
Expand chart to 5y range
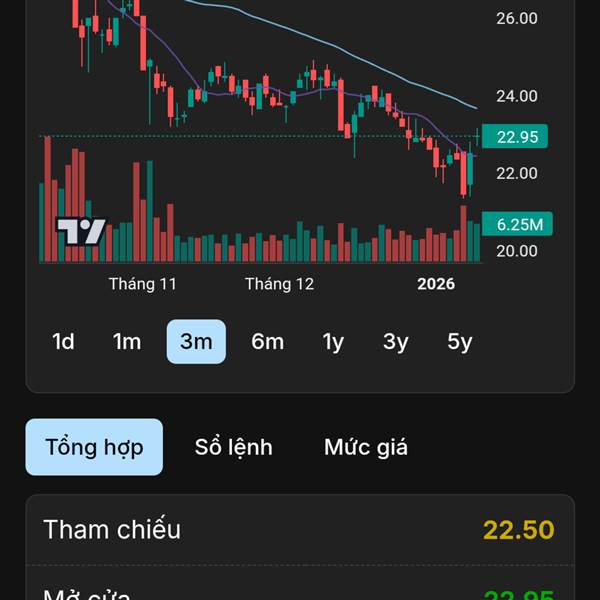460,341
